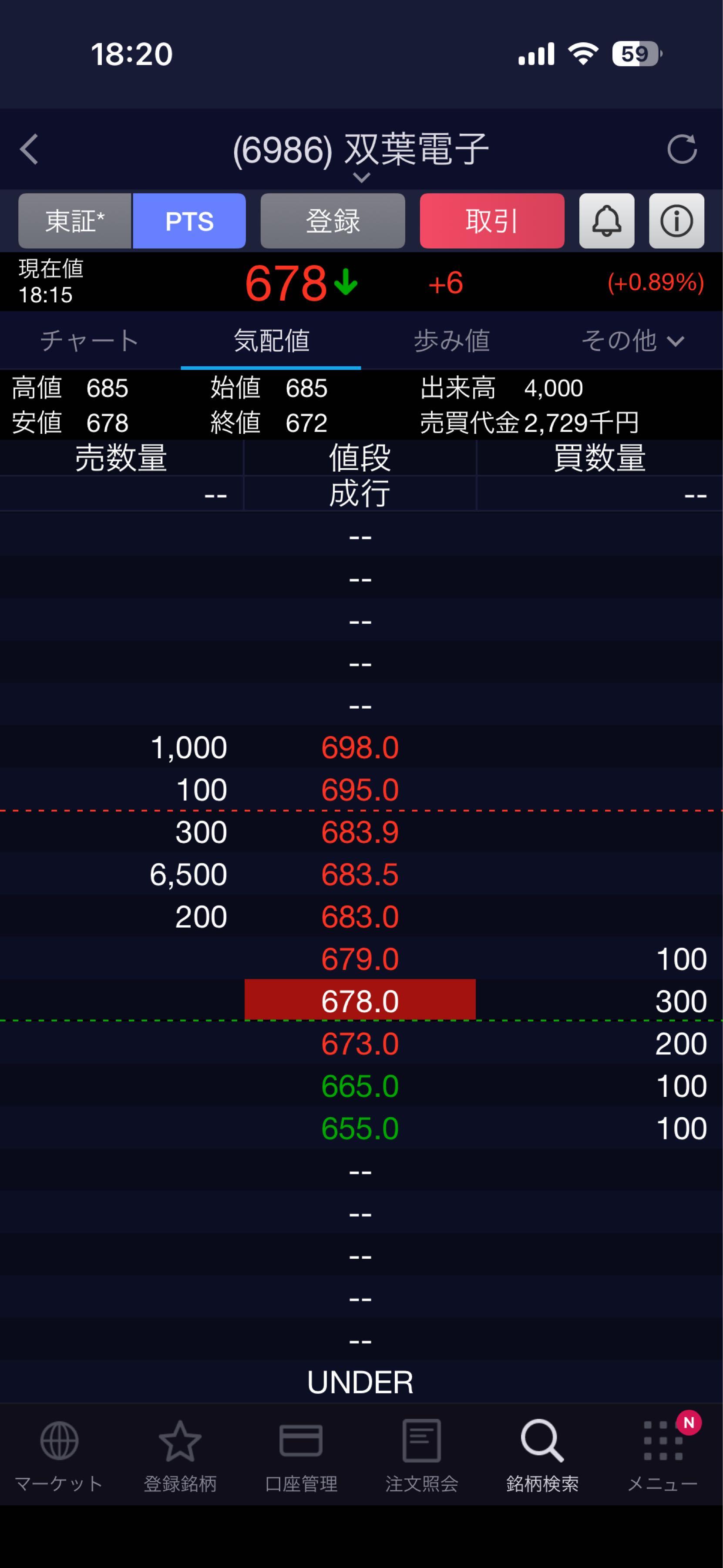
Task: Open the メニュー tab
Action: click(663, 1455)
